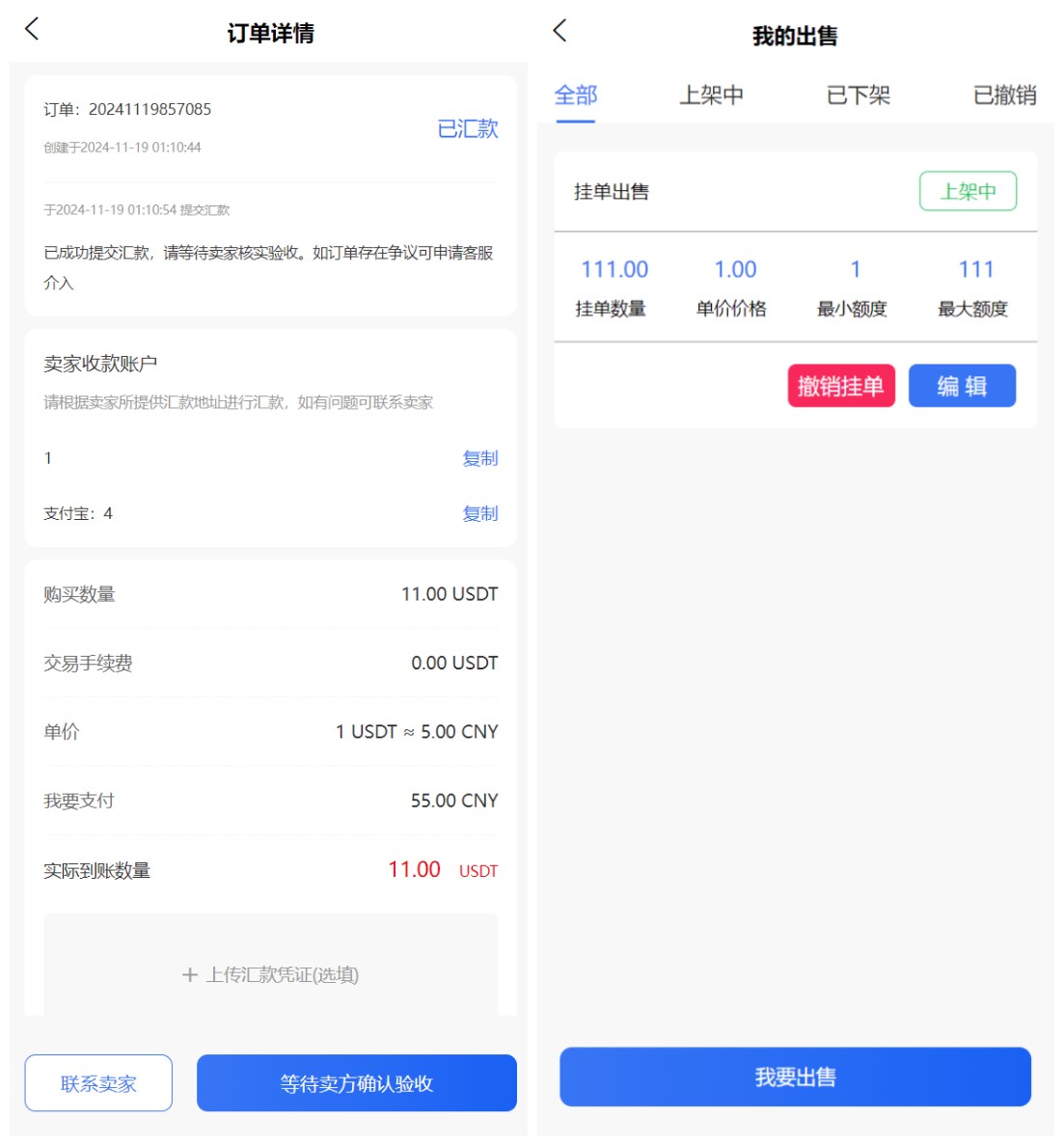The image size is (1064, 1146).
Task: Tap the red 撤销挂单 button
Action: 841,386
